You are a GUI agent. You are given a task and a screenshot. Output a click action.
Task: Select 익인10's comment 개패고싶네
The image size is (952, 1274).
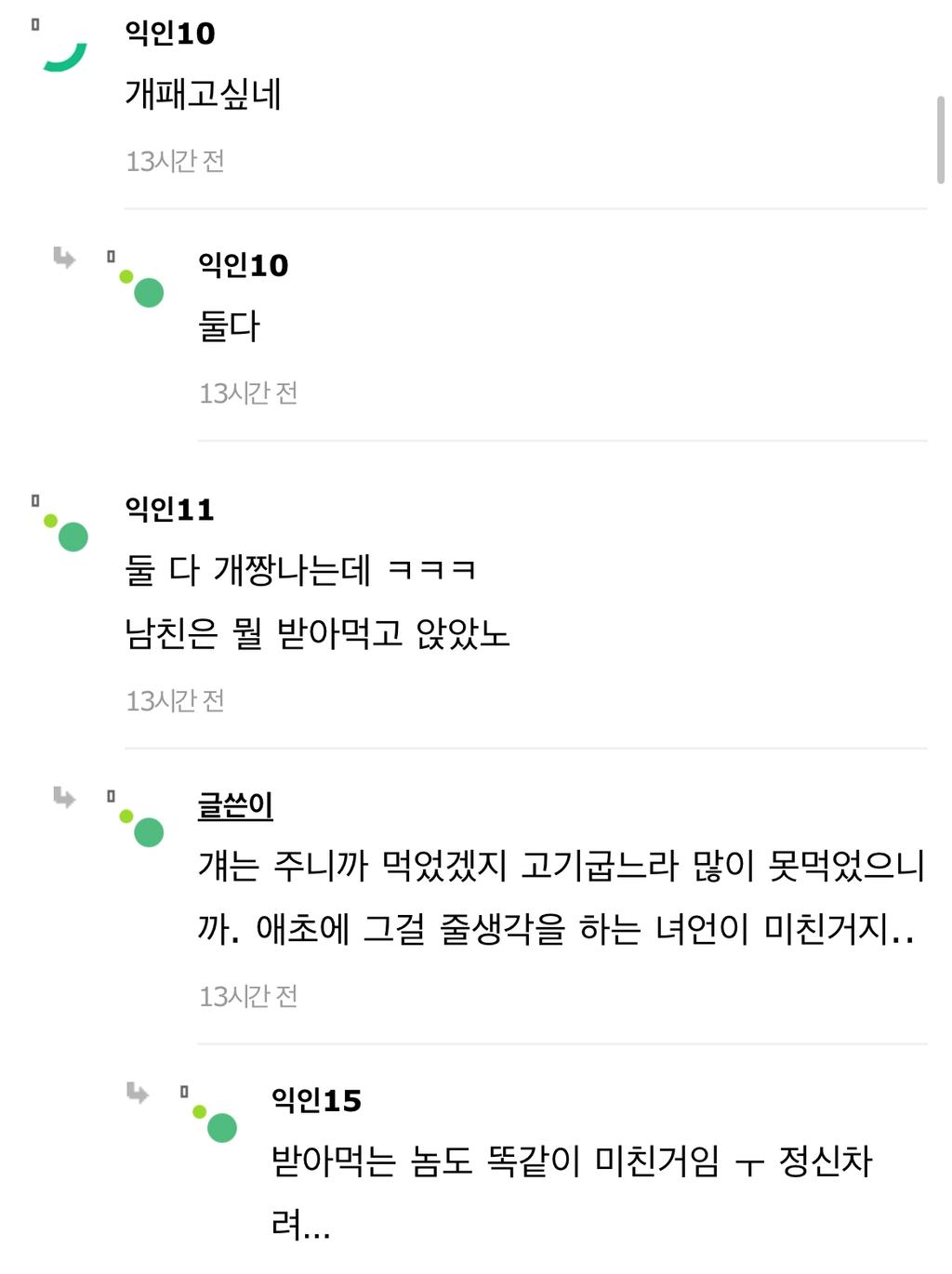point(203,94)
